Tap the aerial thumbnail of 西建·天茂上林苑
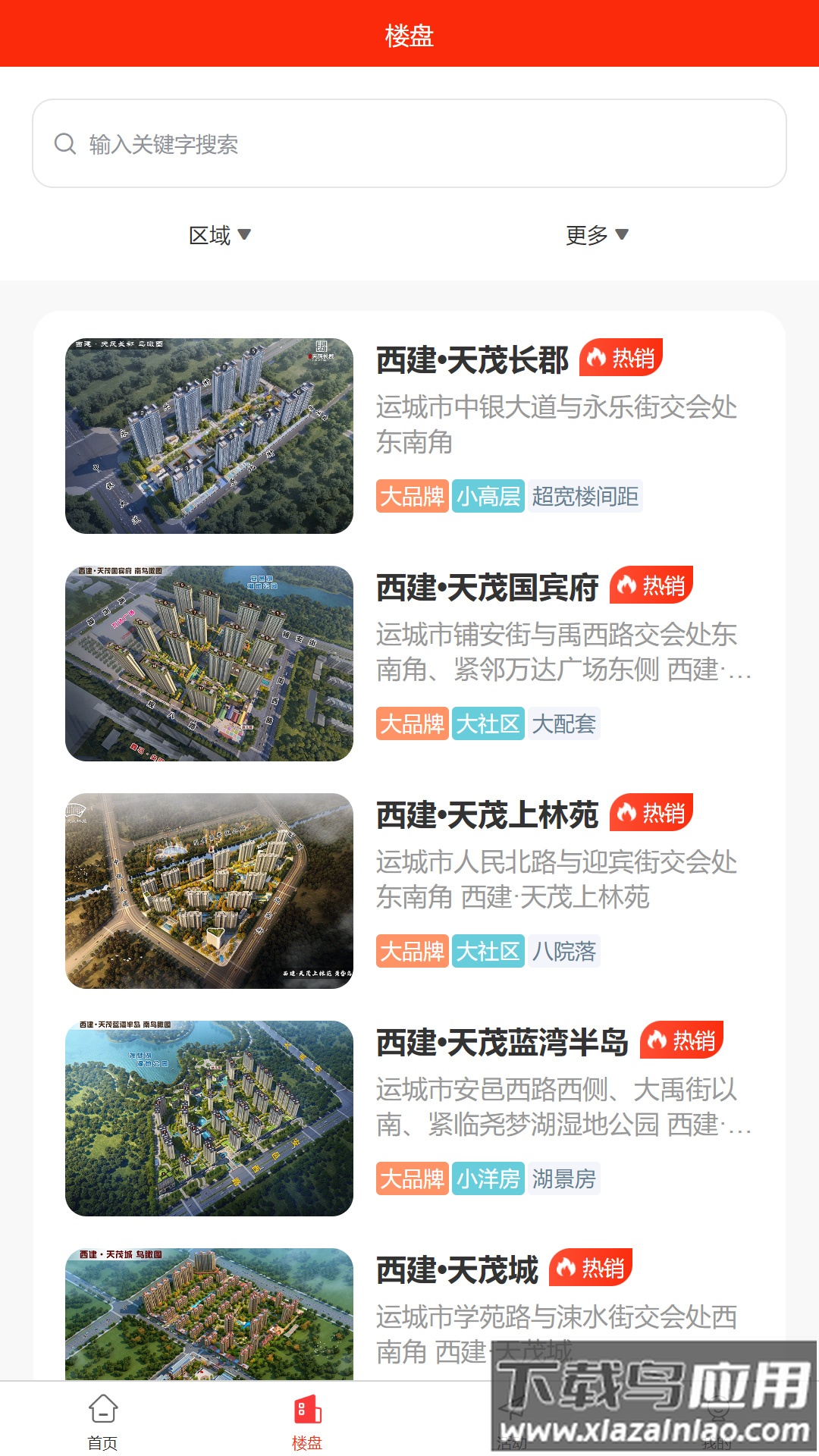Screen dimensions: 819x1456 210,889
